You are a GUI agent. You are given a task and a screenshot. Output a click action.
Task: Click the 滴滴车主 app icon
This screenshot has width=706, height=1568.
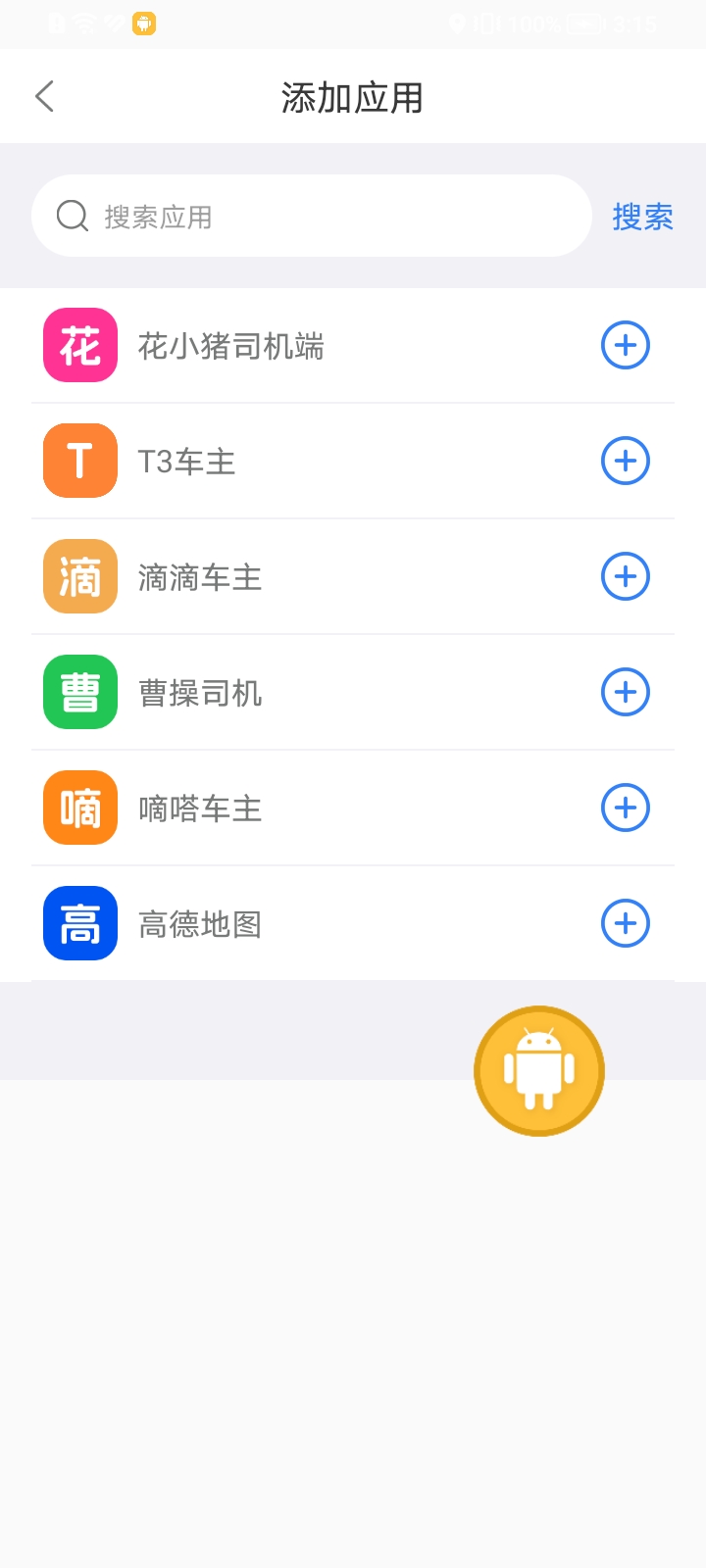79,576
